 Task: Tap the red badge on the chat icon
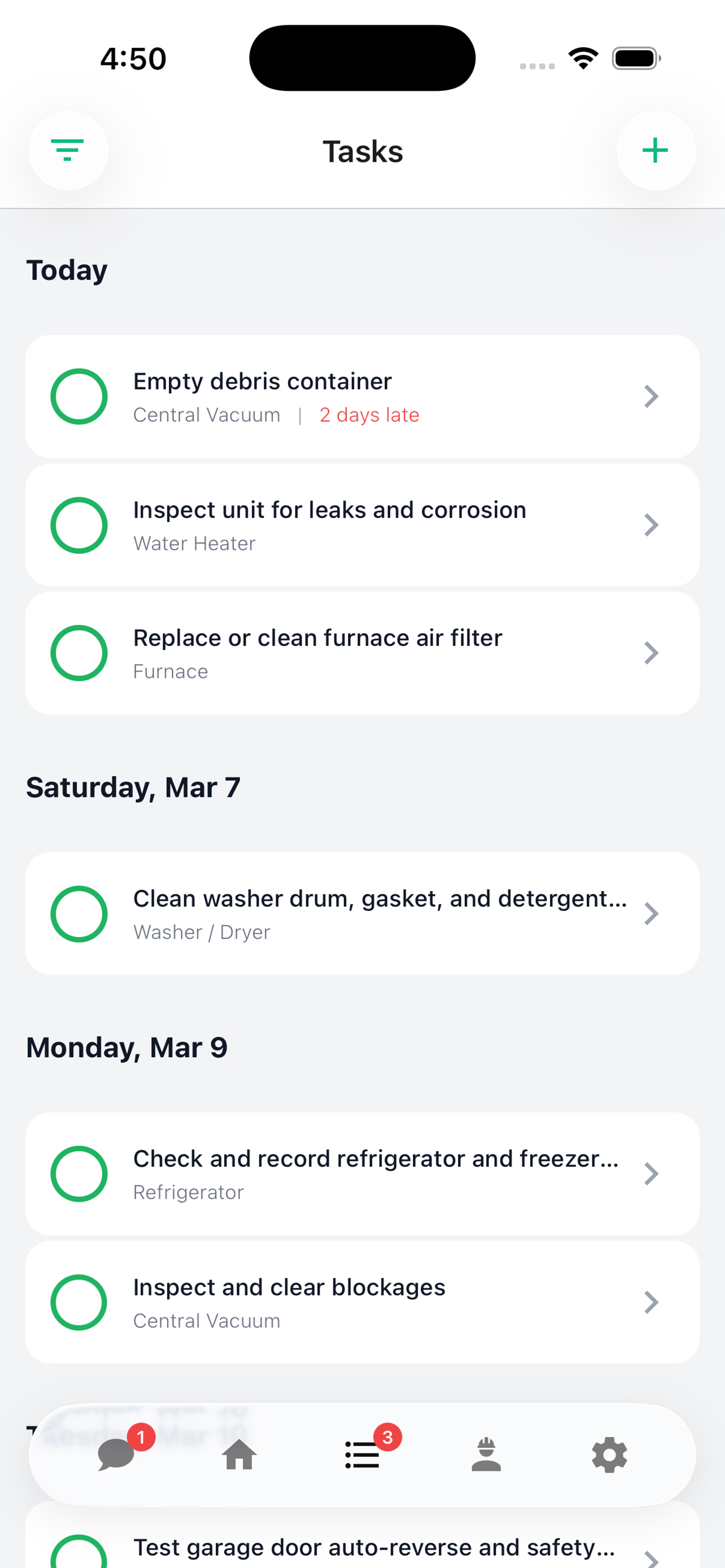pos(141,1435)
